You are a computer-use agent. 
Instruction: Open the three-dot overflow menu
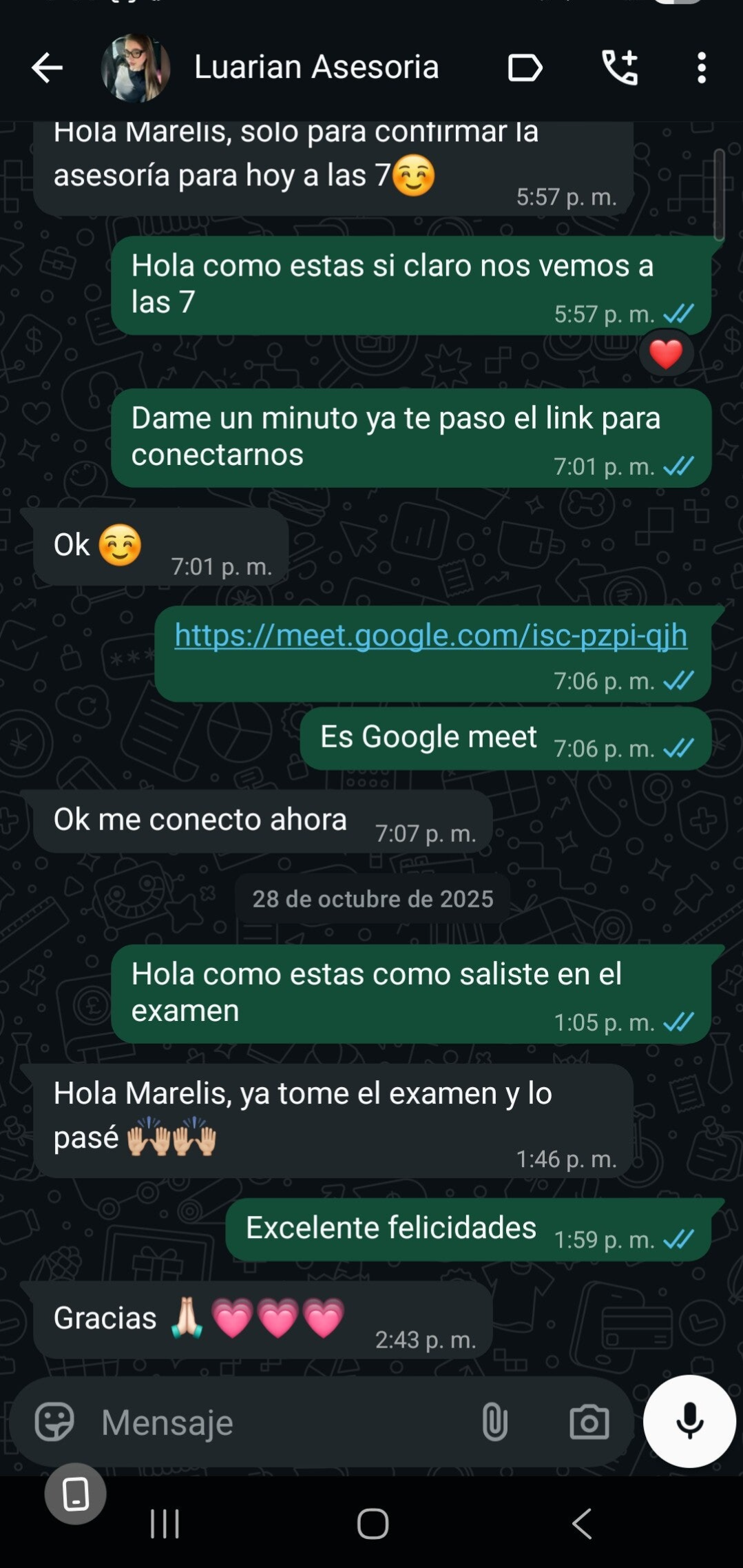coord(701,68)
